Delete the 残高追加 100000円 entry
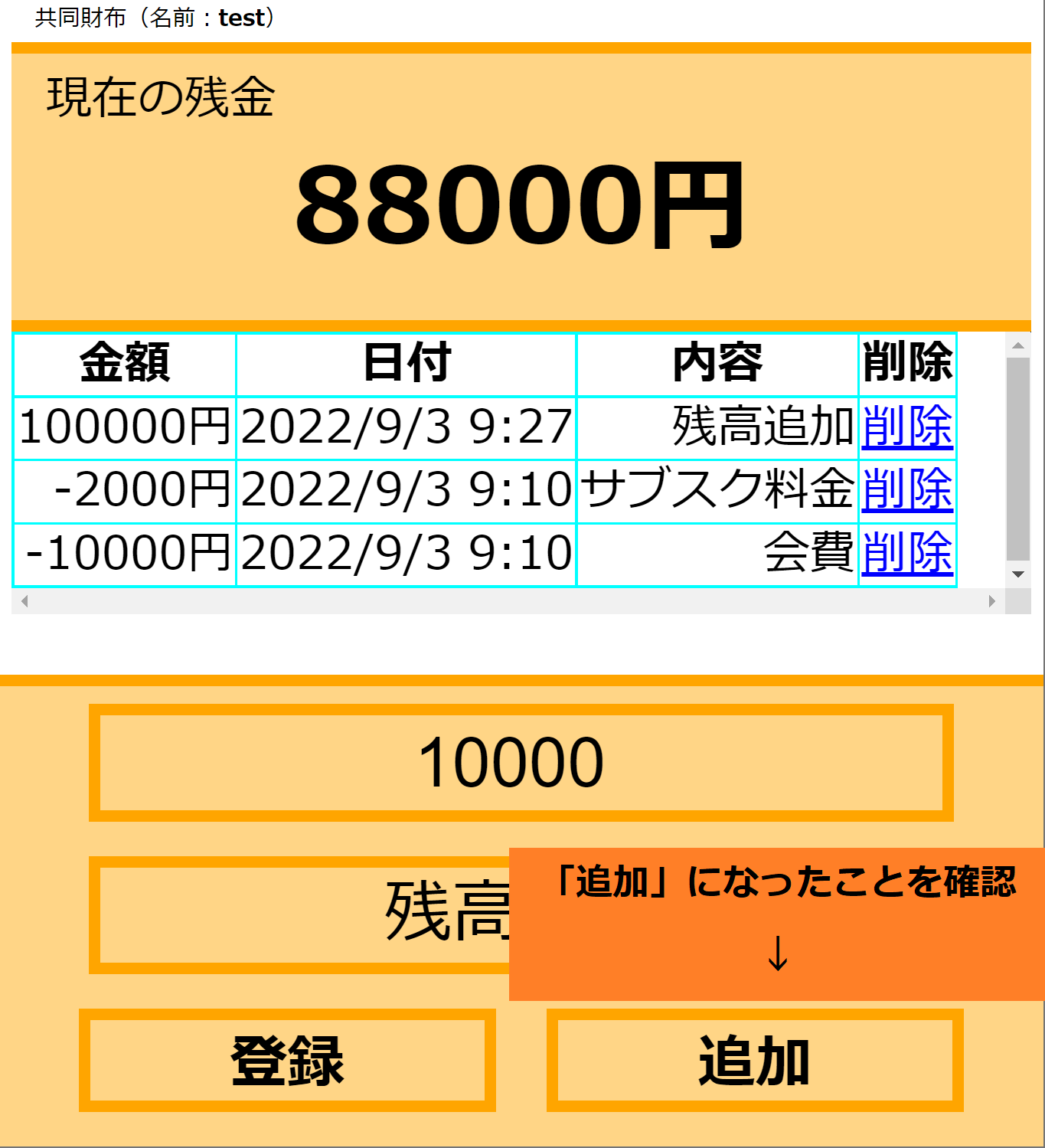The image size is (1045, 1148). (x=907, y=427)
